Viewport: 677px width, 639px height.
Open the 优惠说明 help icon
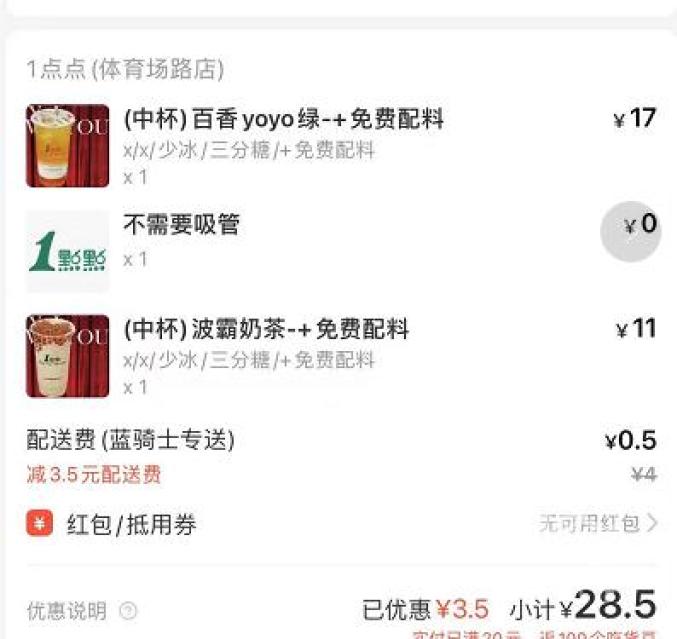tap(128, 611)
